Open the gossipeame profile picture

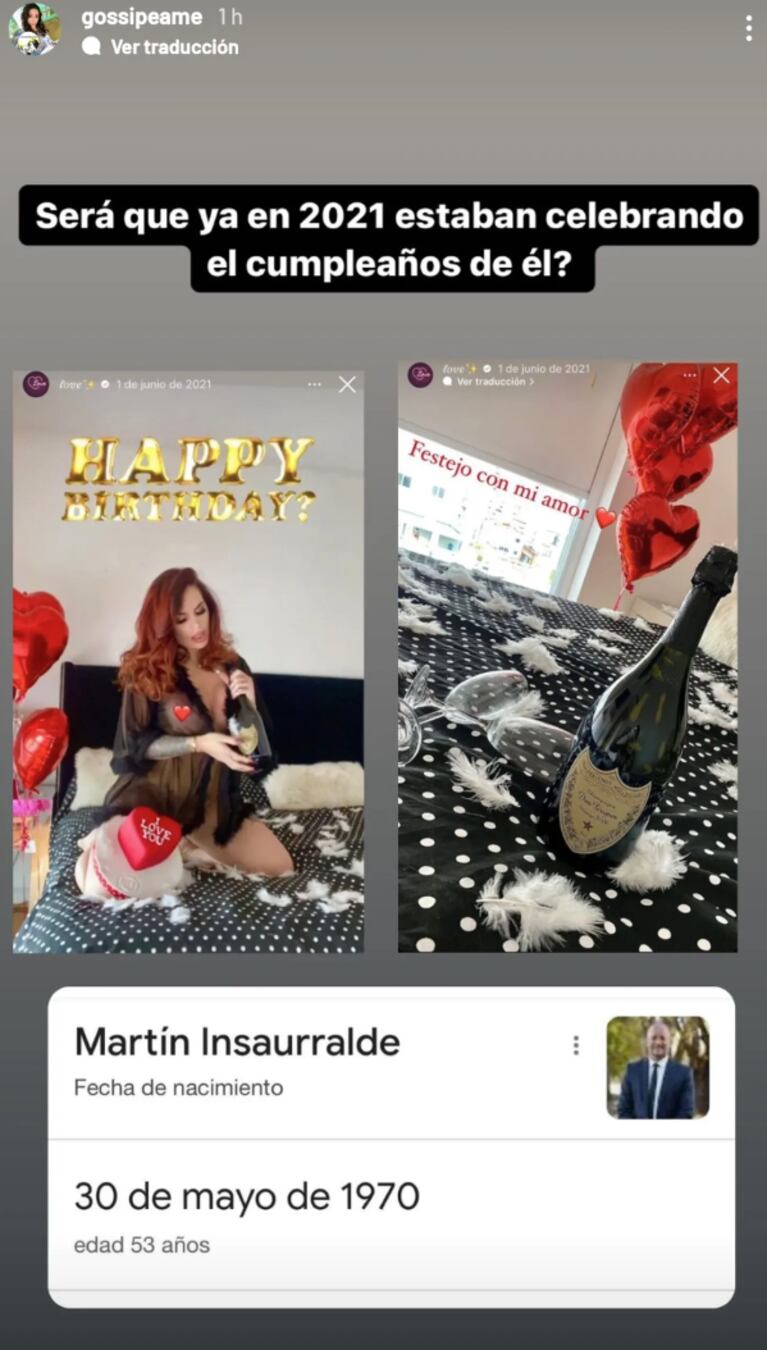(34, 29)
